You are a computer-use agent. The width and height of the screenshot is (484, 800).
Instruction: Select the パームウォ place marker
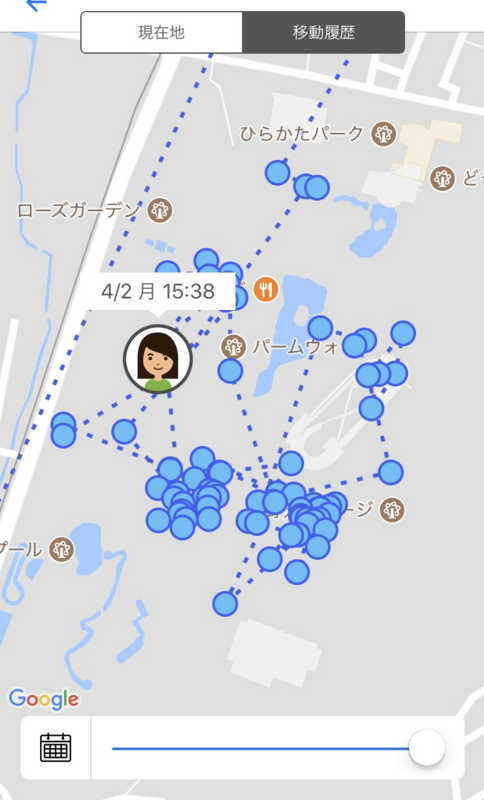[234, 347]
